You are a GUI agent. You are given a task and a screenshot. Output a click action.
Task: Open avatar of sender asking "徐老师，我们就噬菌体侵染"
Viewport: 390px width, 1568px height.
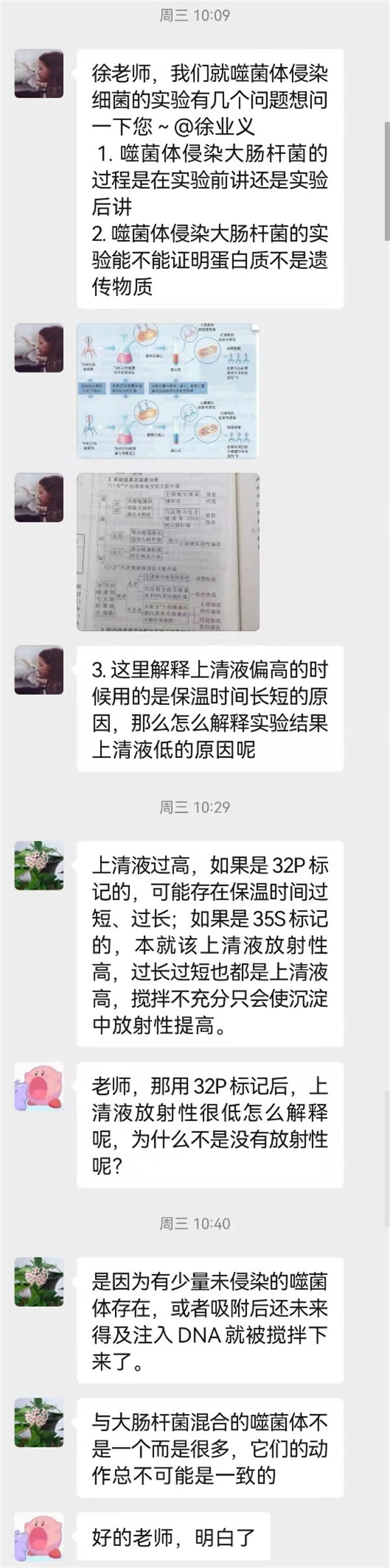39,74
